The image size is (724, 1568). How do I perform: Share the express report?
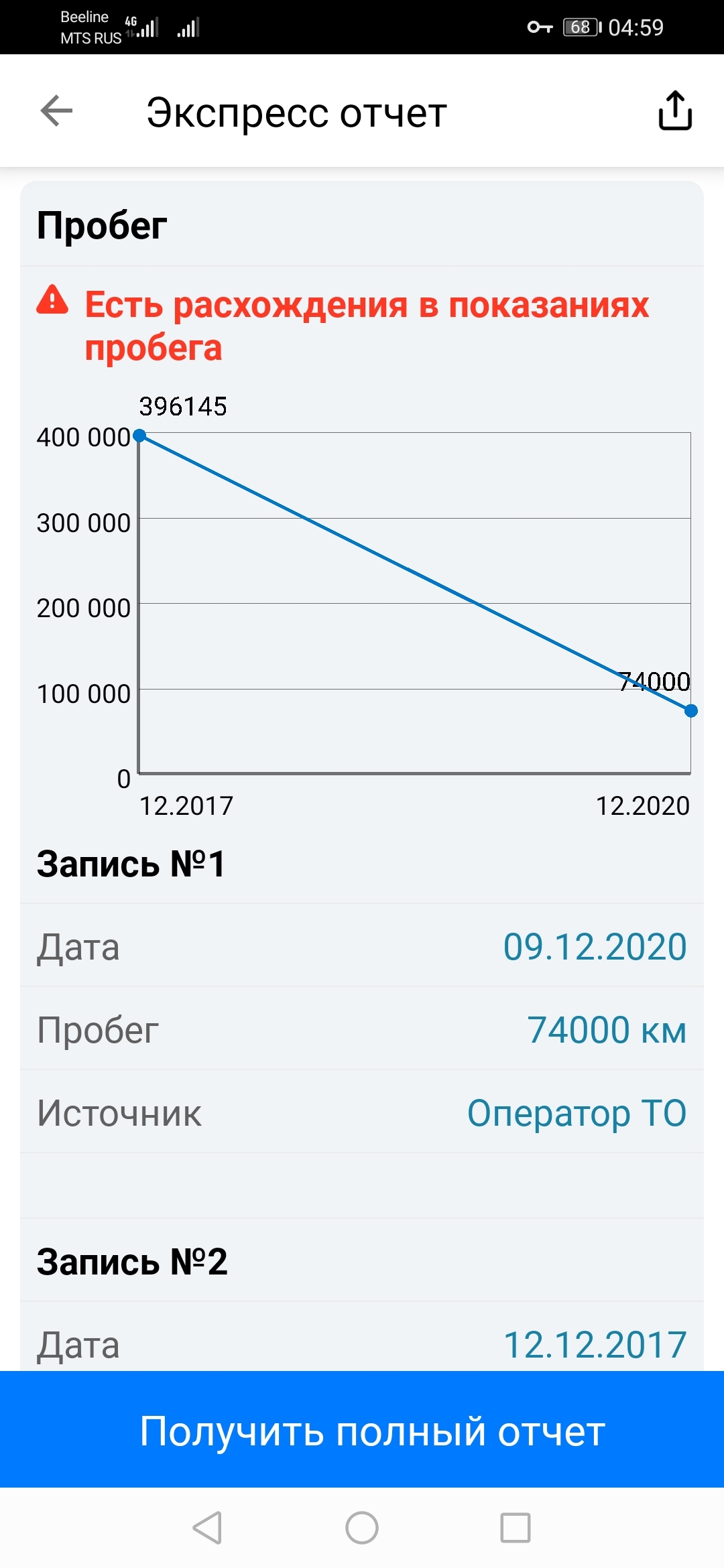674,111
